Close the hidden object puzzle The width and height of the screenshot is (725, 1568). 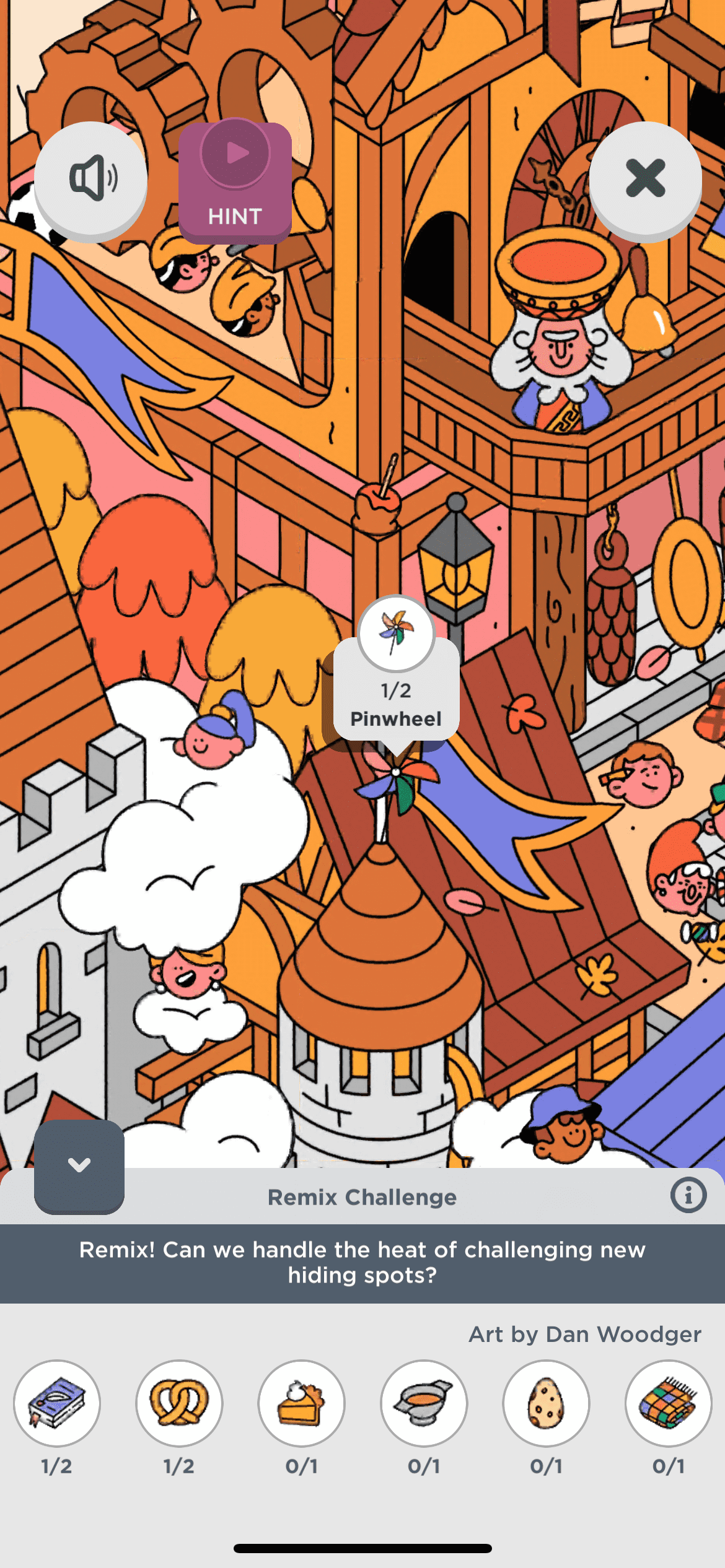pos(645,178)
